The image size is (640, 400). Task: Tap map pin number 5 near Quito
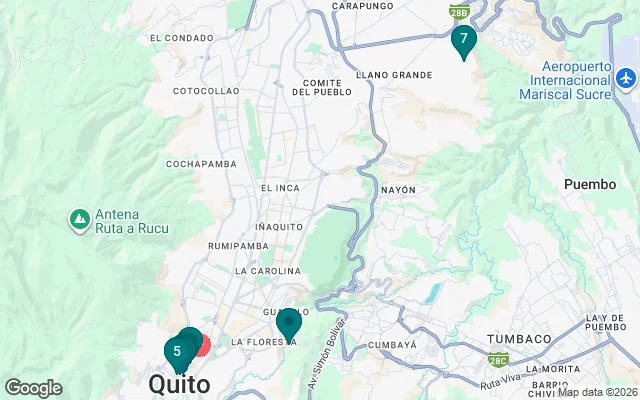pyautogui.click(x=177, y=352)
